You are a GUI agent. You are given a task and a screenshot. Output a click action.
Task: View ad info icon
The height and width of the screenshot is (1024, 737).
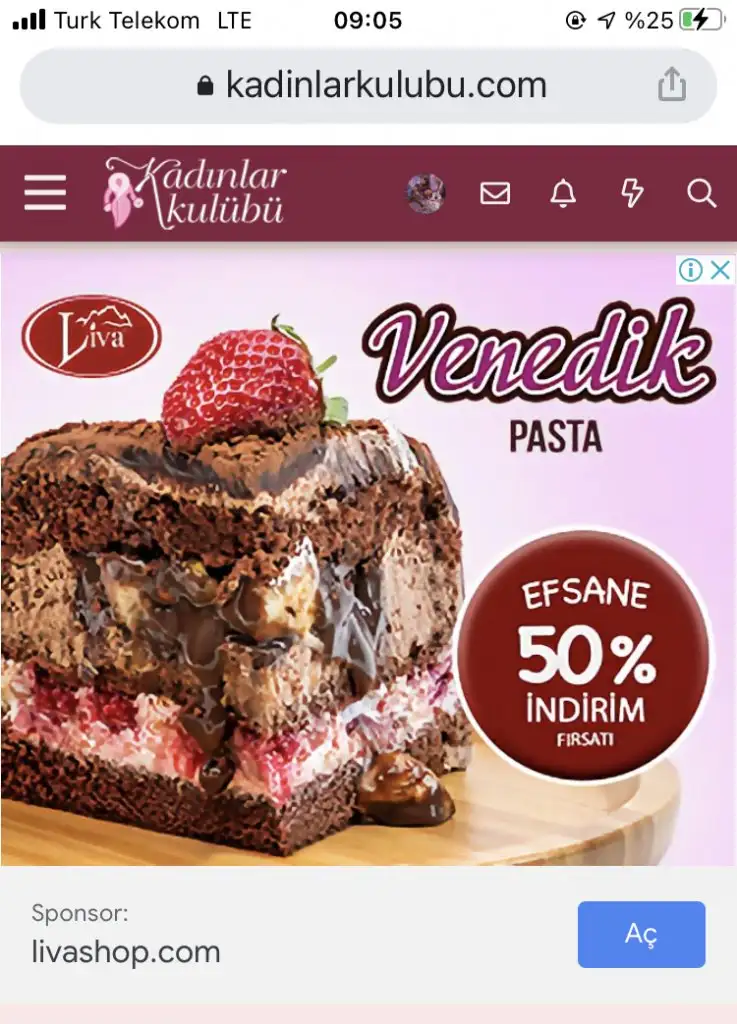(x=691, y=270)
